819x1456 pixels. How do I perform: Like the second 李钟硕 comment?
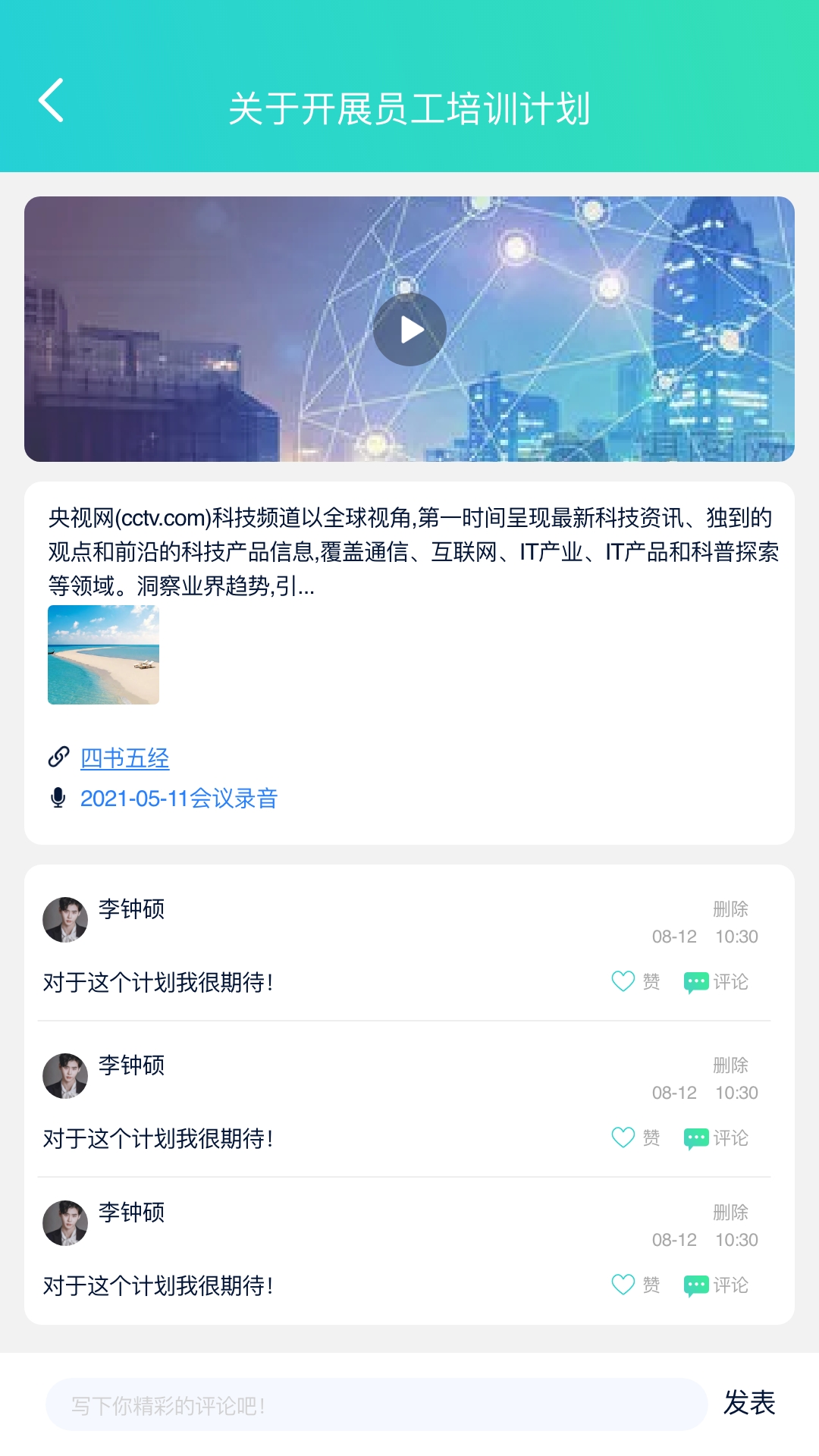coord(635,1138)
